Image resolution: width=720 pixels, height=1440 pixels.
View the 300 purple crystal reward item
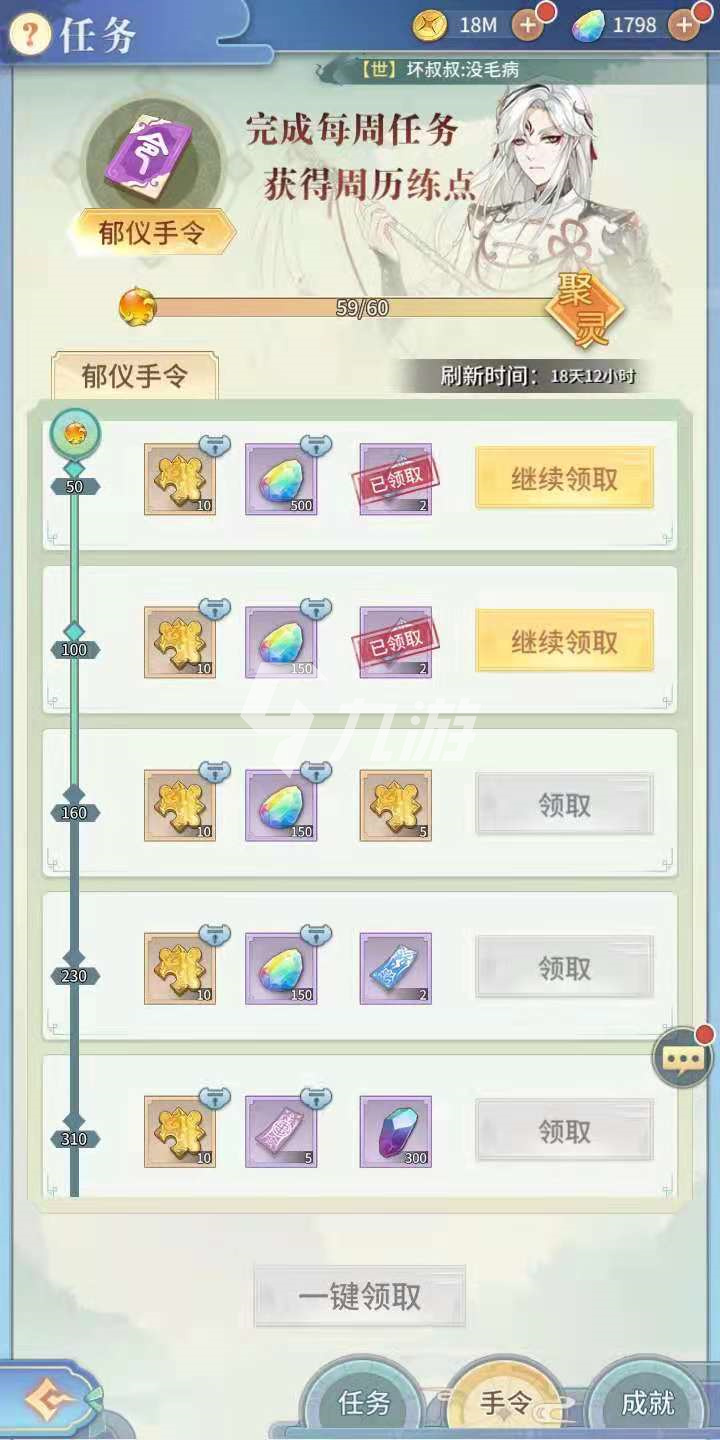point(396,1131)
